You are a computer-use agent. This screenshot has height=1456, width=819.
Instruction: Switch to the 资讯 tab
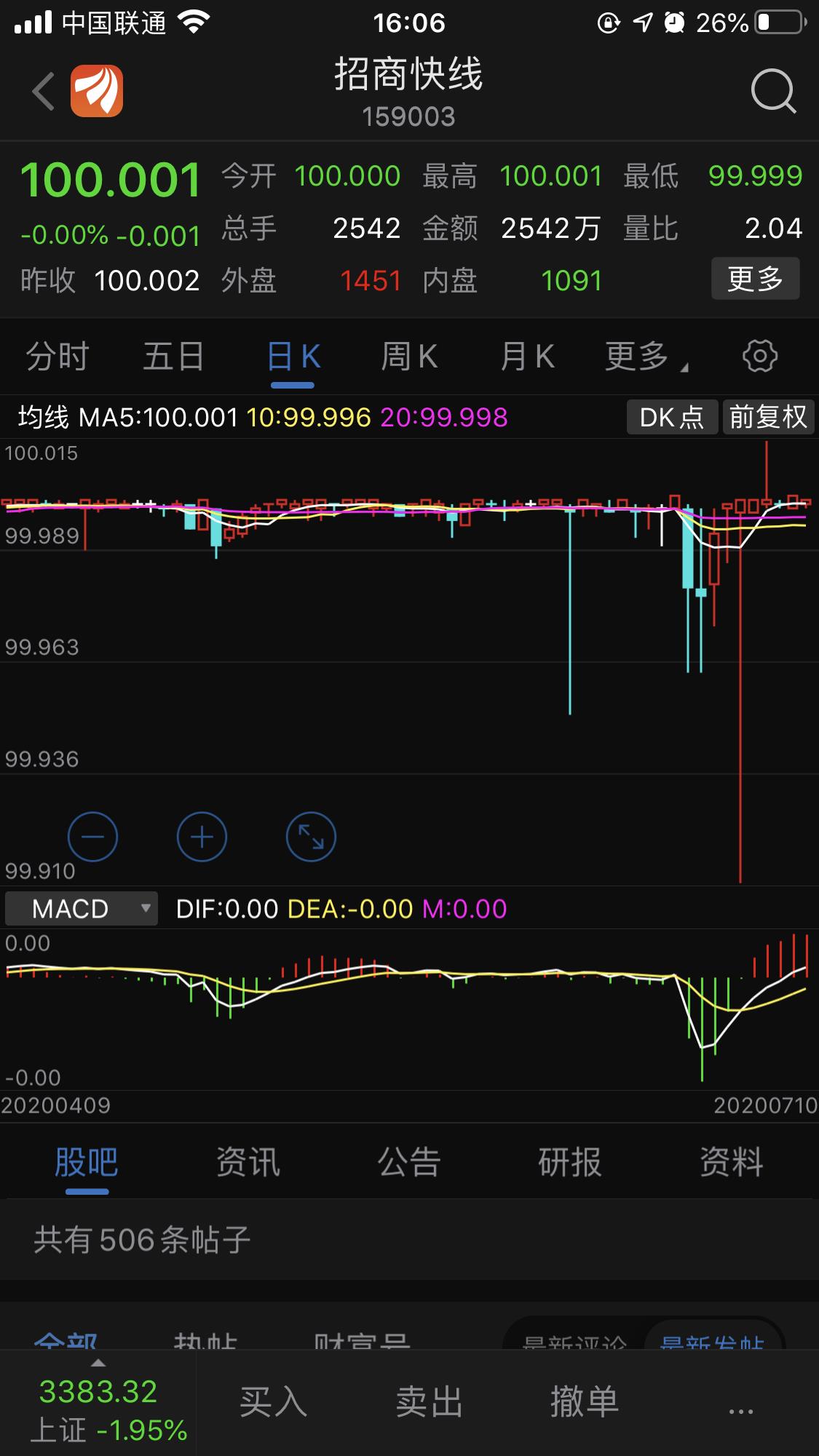coord(248,1162)
